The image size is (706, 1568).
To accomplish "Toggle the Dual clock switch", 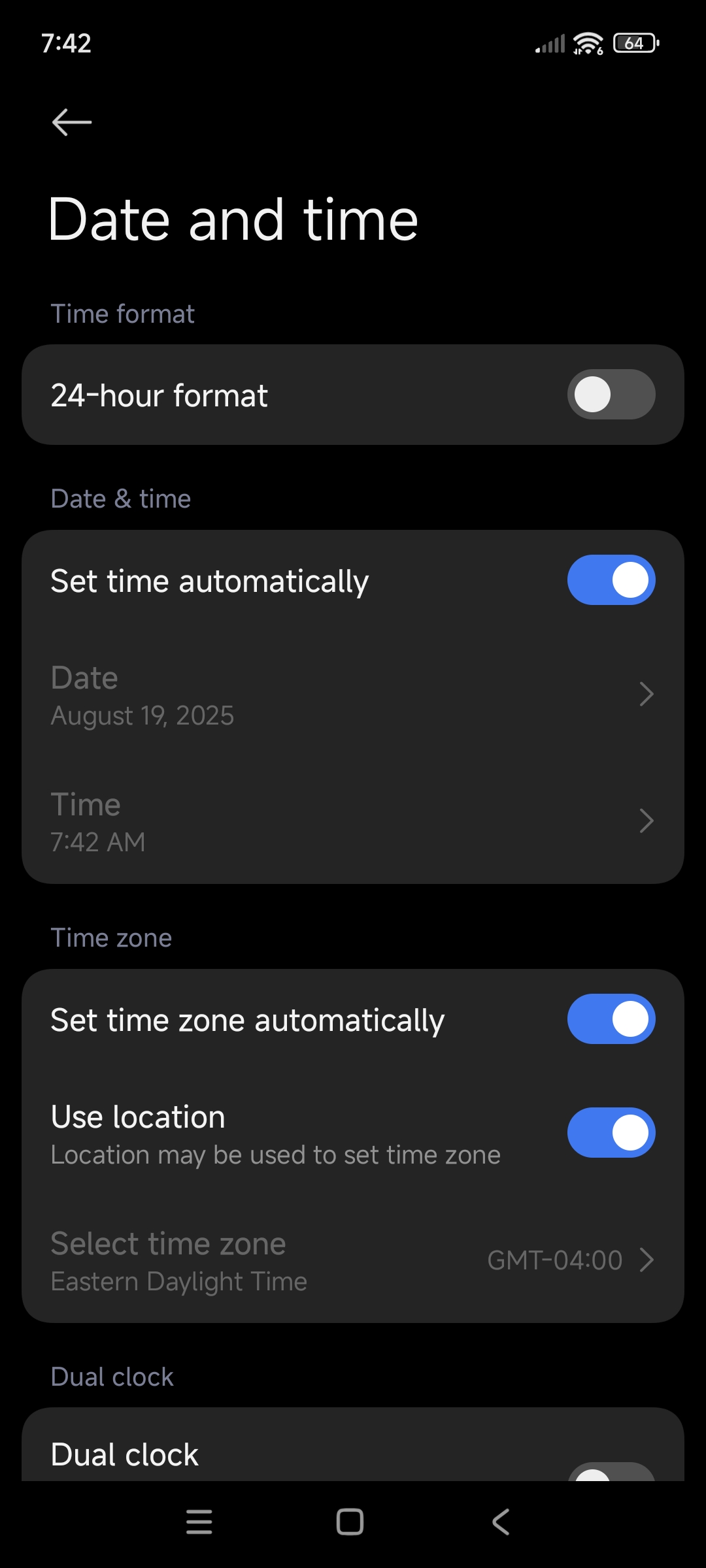I will click(611, 1473).
